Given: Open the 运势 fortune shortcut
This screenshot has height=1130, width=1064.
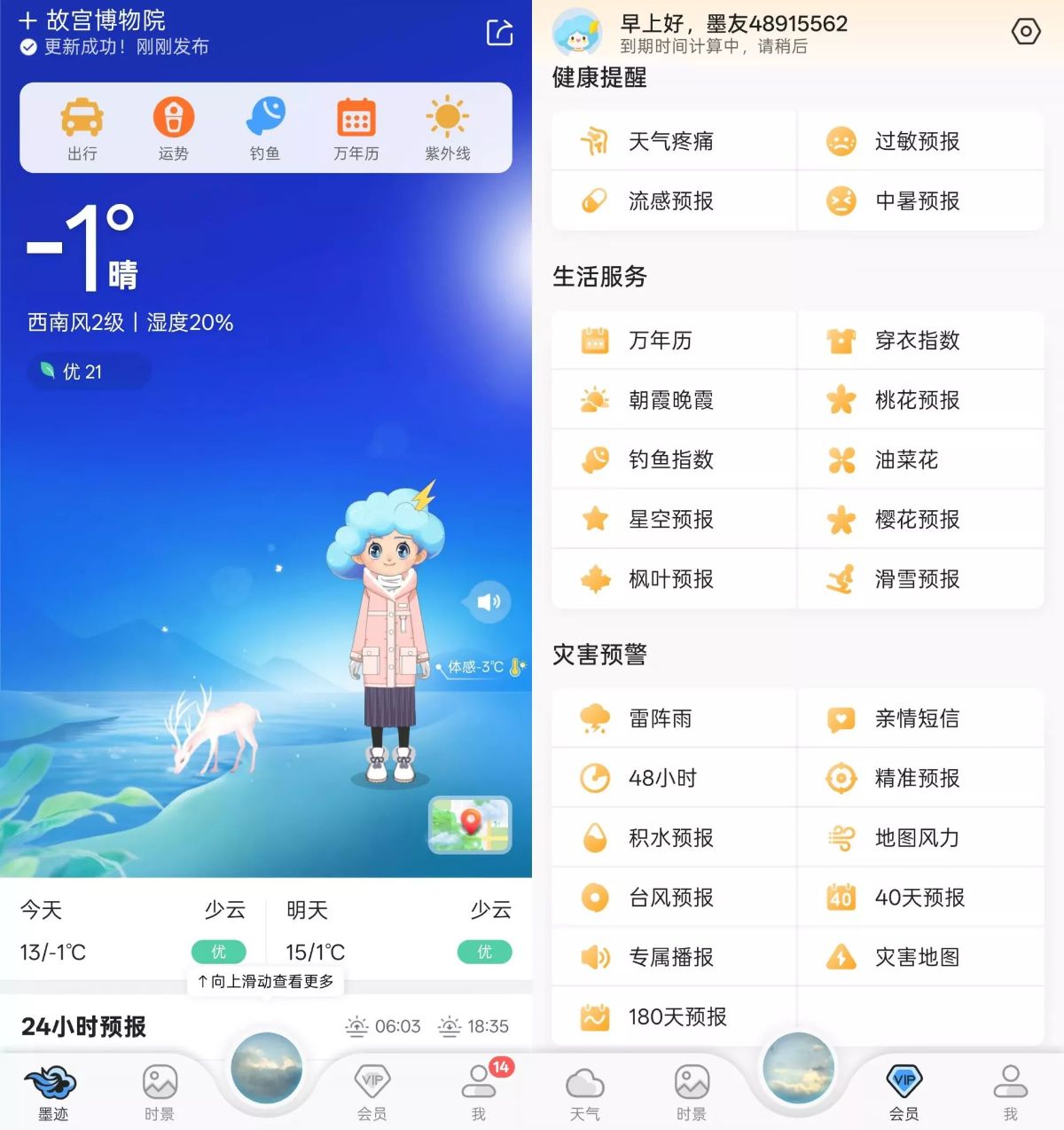Looking at the screenshot, I should click(173, 129).
